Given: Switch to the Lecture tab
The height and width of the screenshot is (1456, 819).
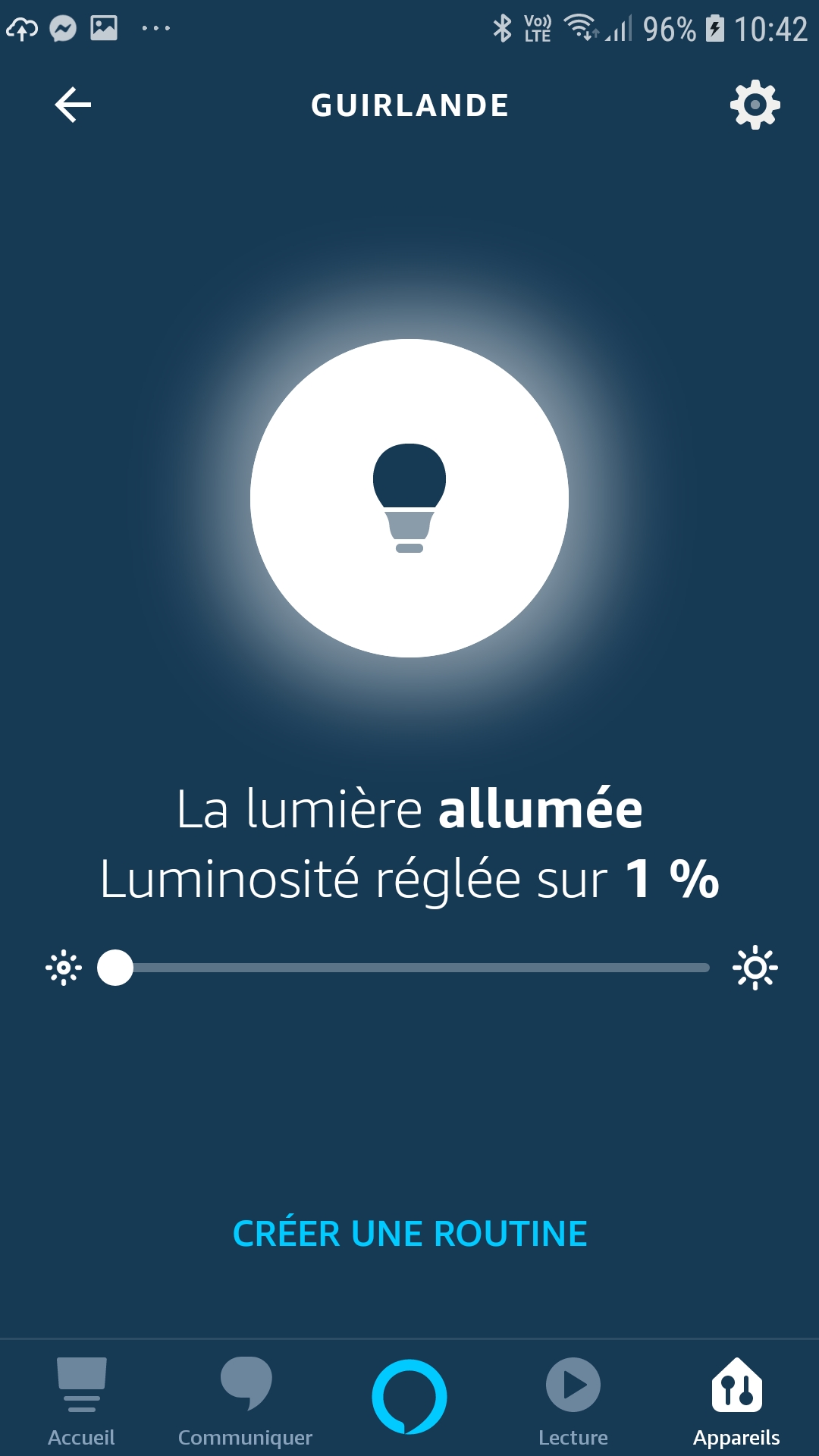Looking at the screenshot, I should (x=573, y=1401).
